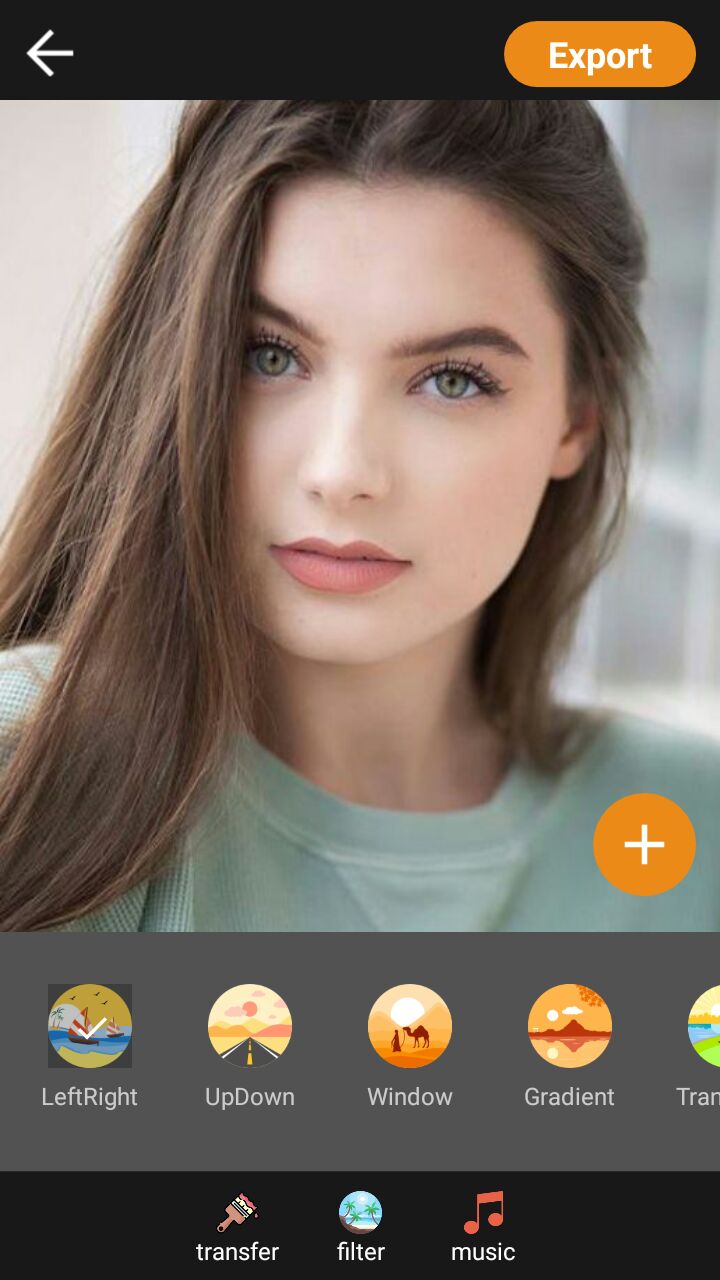This screenshot has height=1280, width=720.
Task: Click the transfer label text
Action: pyautogui.click(x=237, y=1250)
